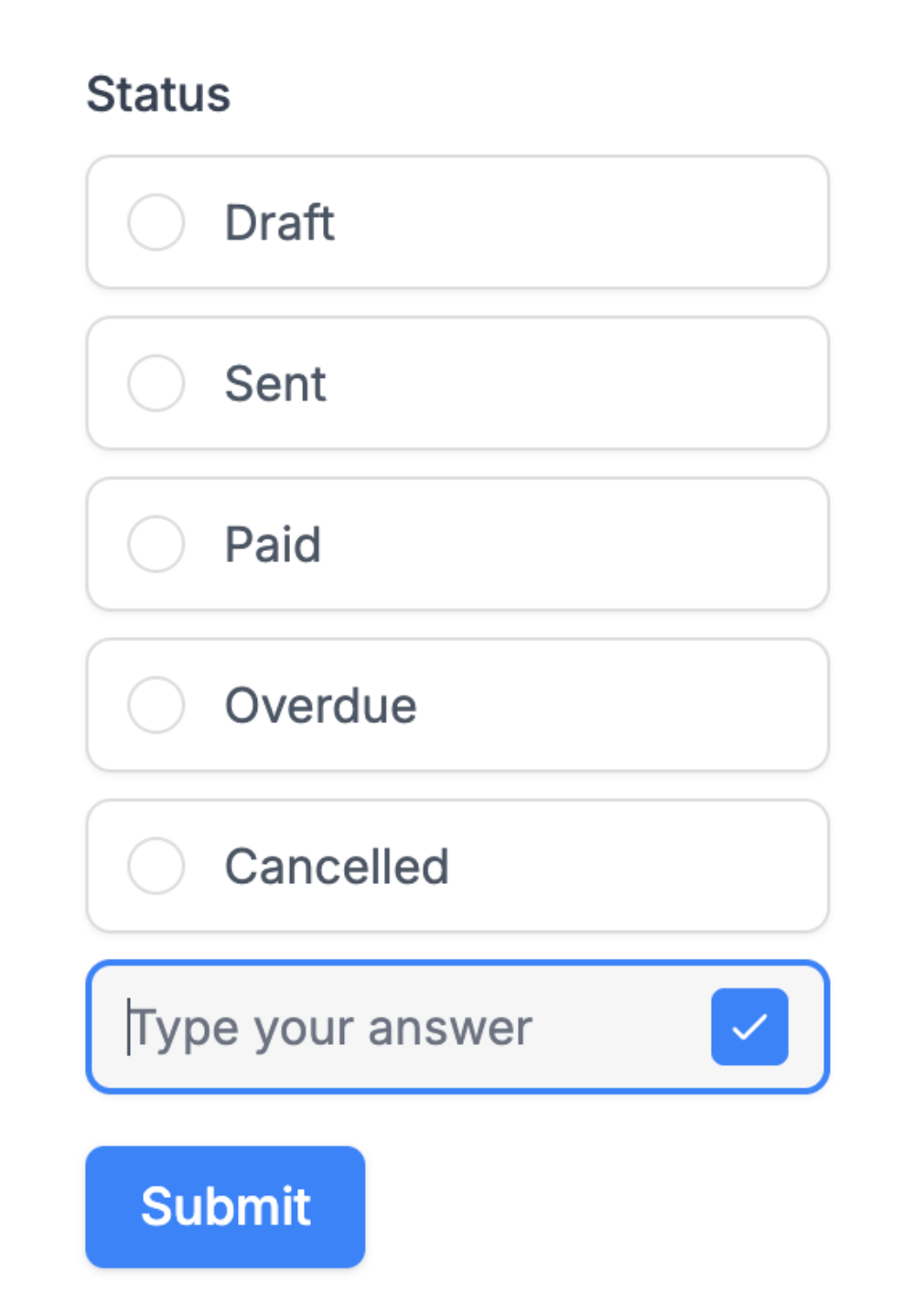914x1316 pixels.
Task: Click the Status section label
Action: [x=157, y=90]
